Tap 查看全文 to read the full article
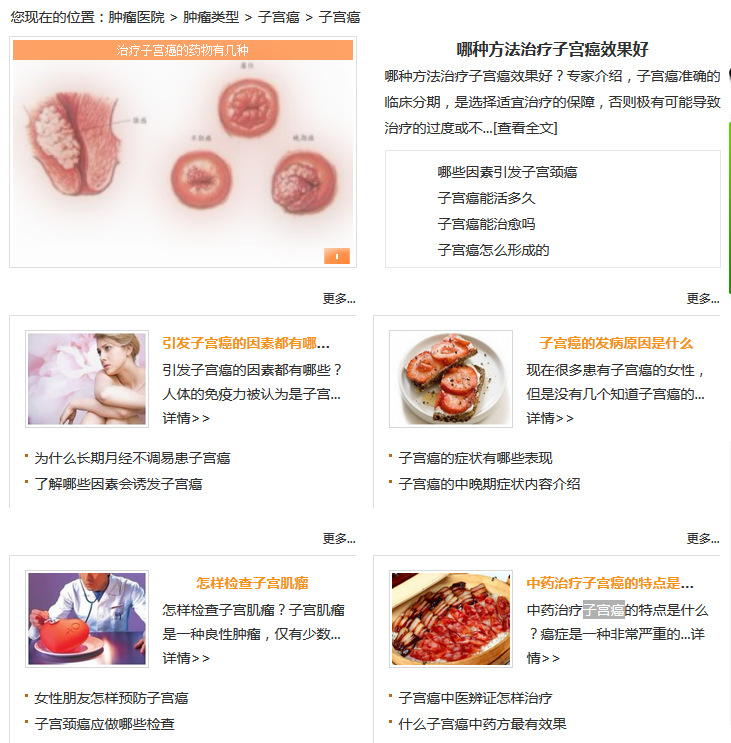Image resolution: width=731 pixels, height=743 pixels. click(x=526, y=128)
